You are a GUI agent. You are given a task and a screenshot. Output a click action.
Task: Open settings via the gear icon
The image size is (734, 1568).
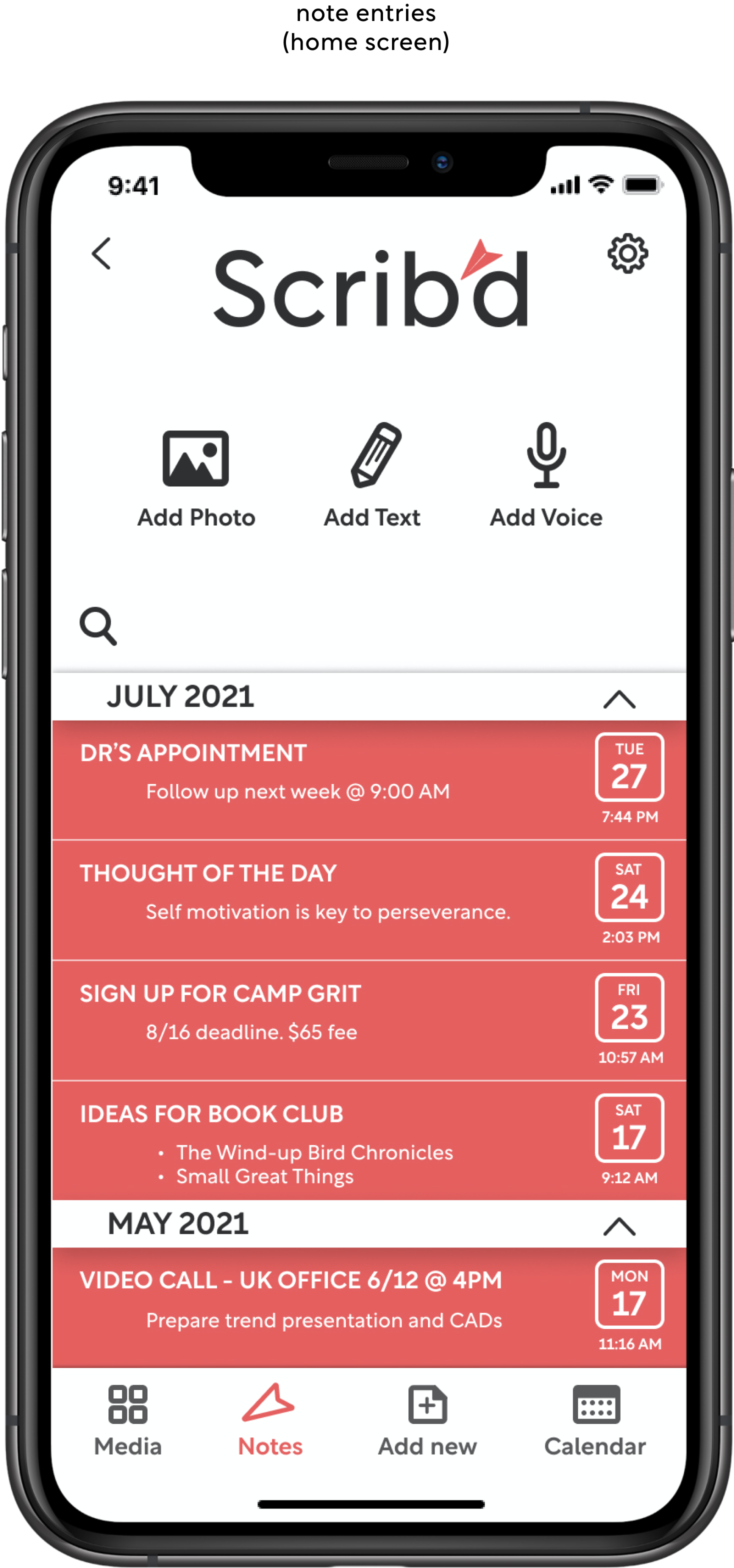click(627, 253)
